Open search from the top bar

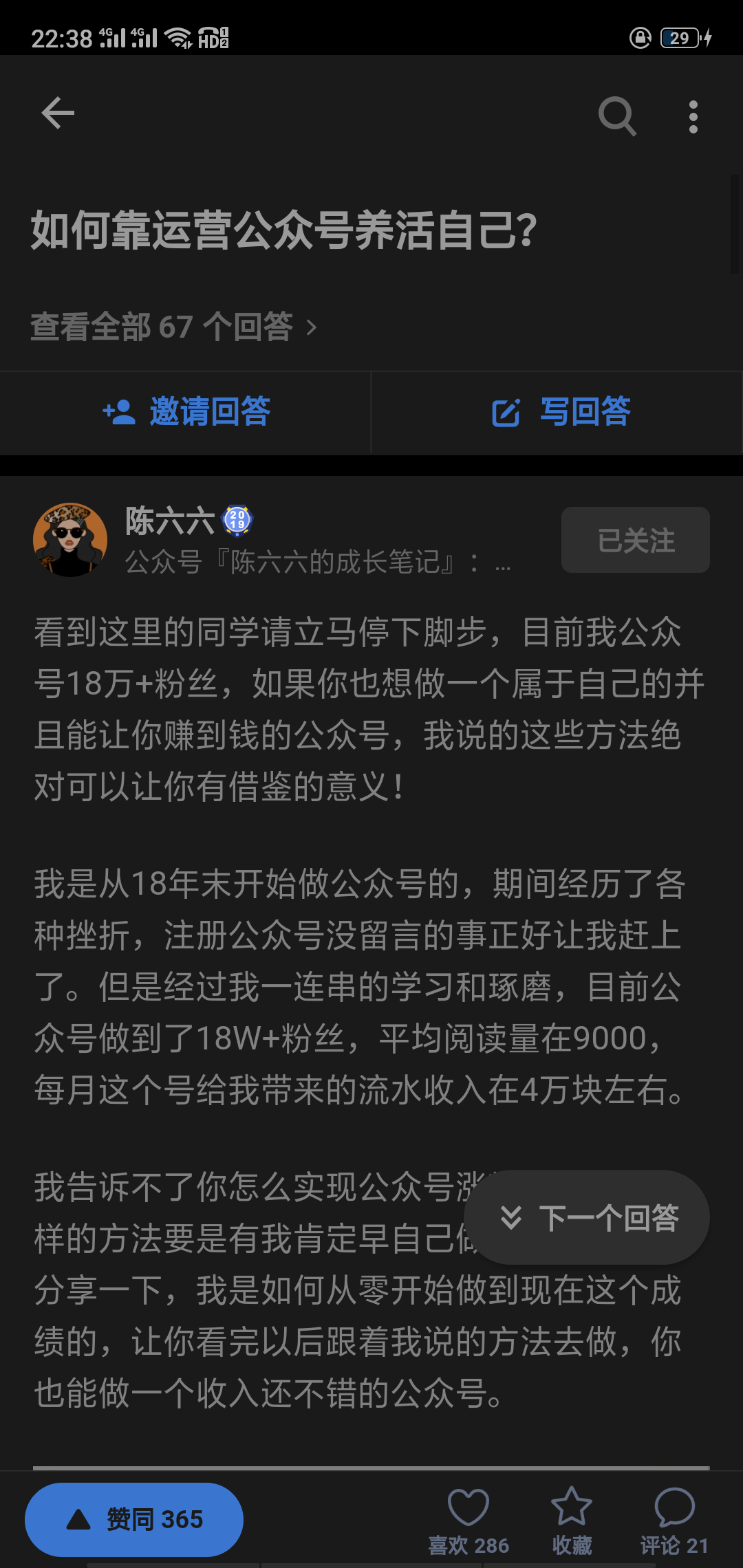point(617,116)
